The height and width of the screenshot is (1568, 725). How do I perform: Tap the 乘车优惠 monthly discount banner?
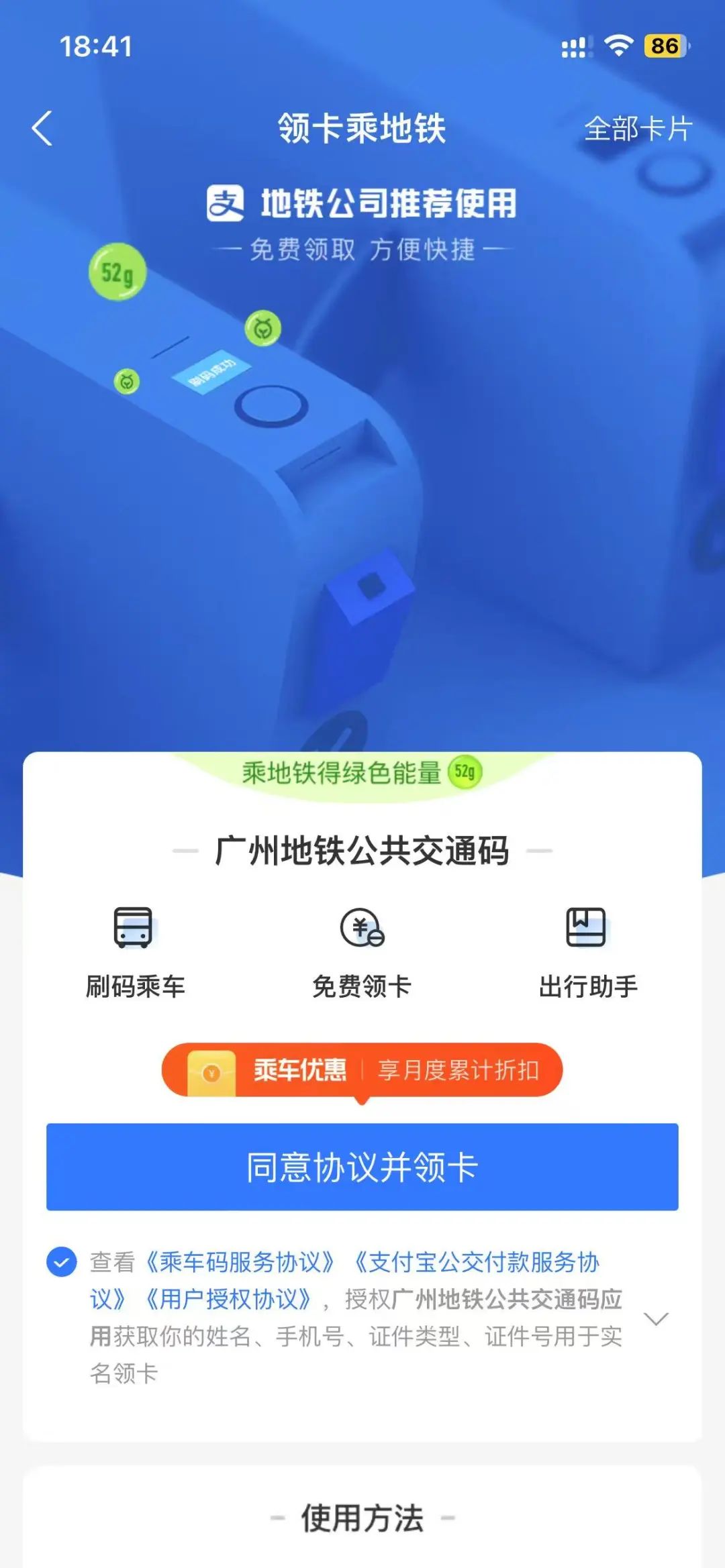pos(362,1070)
